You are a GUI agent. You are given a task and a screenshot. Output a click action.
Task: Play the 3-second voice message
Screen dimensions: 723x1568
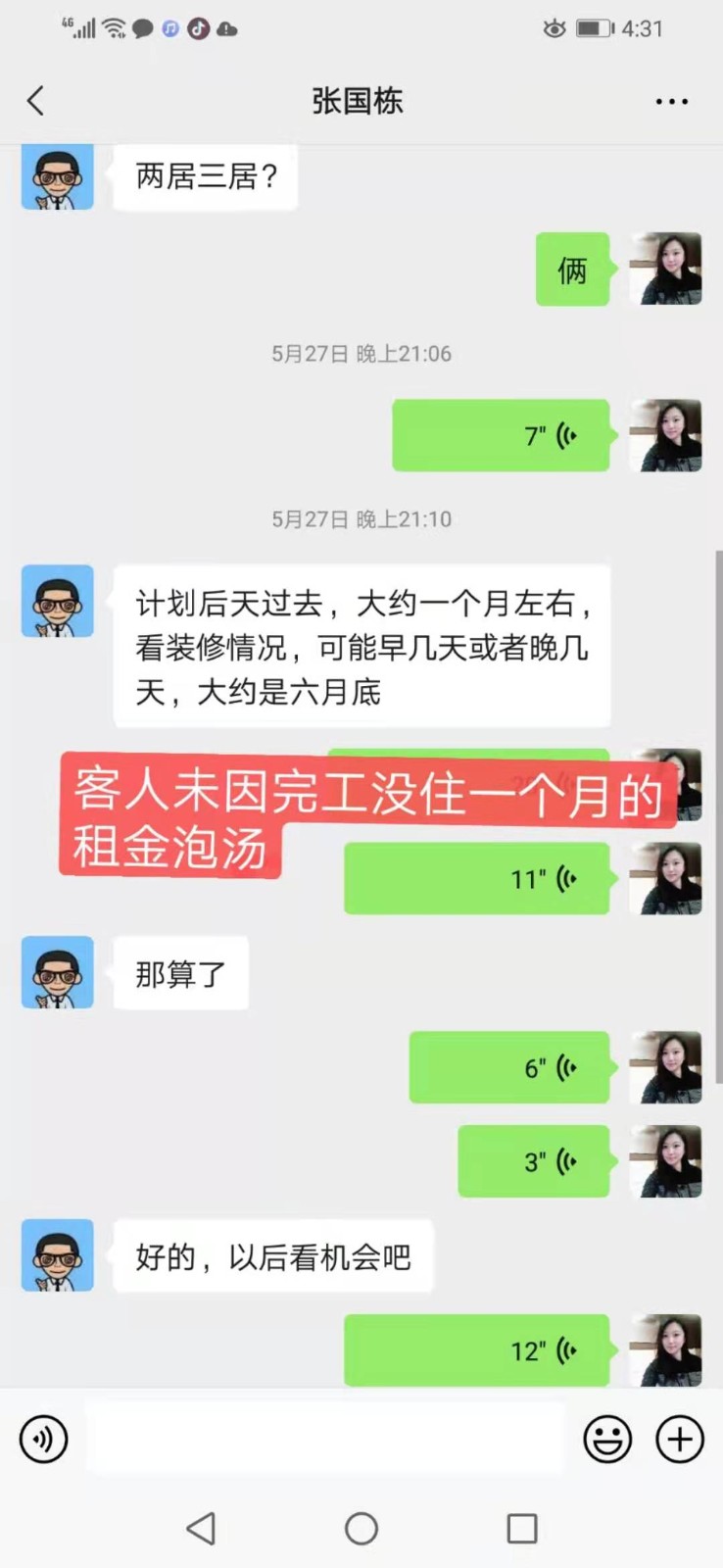click(x=534, y=1161)
